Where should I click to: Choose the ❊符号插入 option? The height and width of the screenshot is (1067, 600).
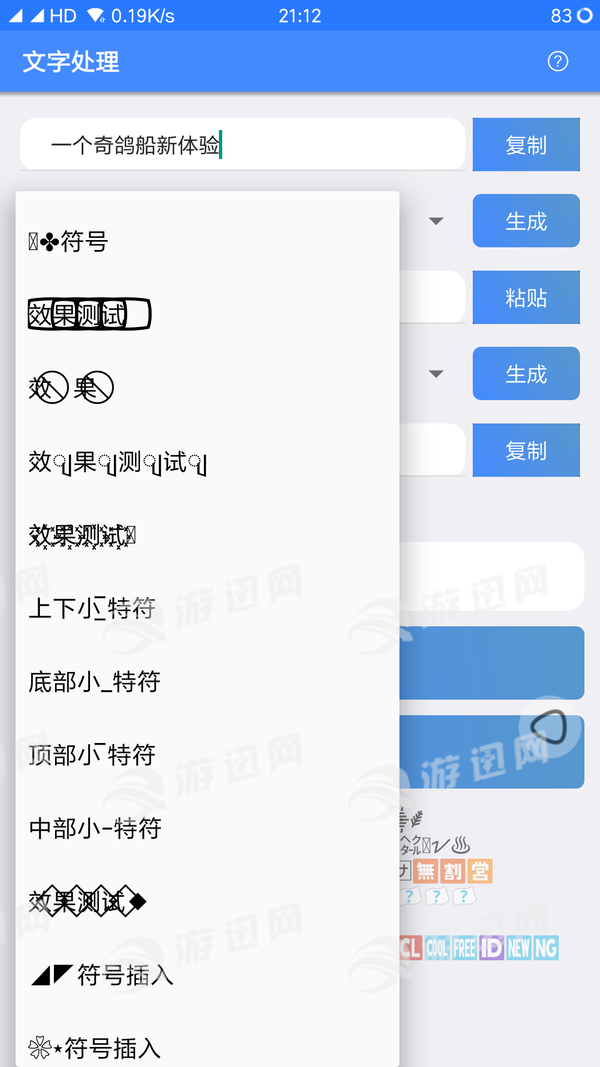(x=94, y=1048)
